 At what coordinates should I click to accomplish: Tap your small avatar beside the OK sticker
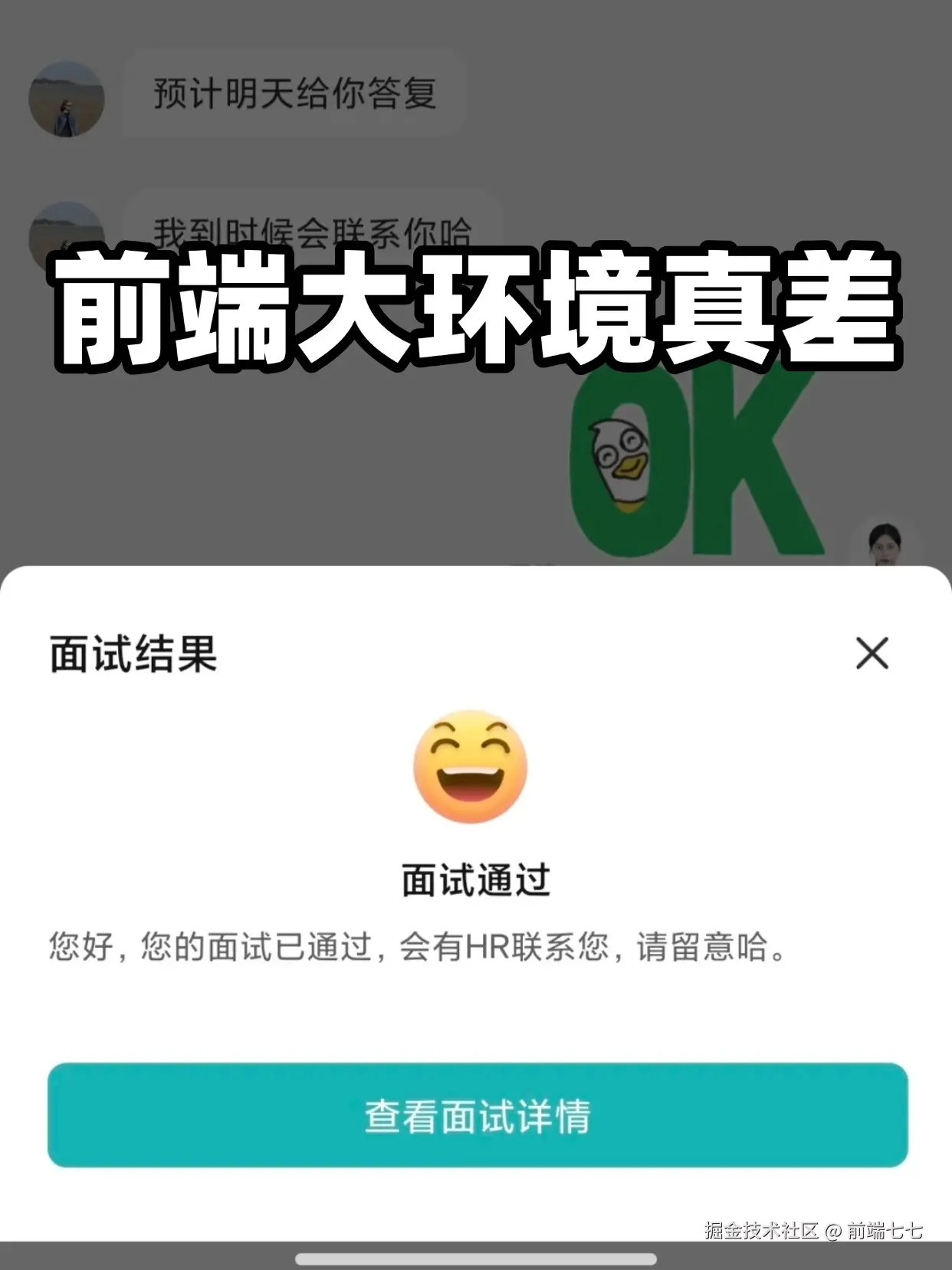[885, 545]
